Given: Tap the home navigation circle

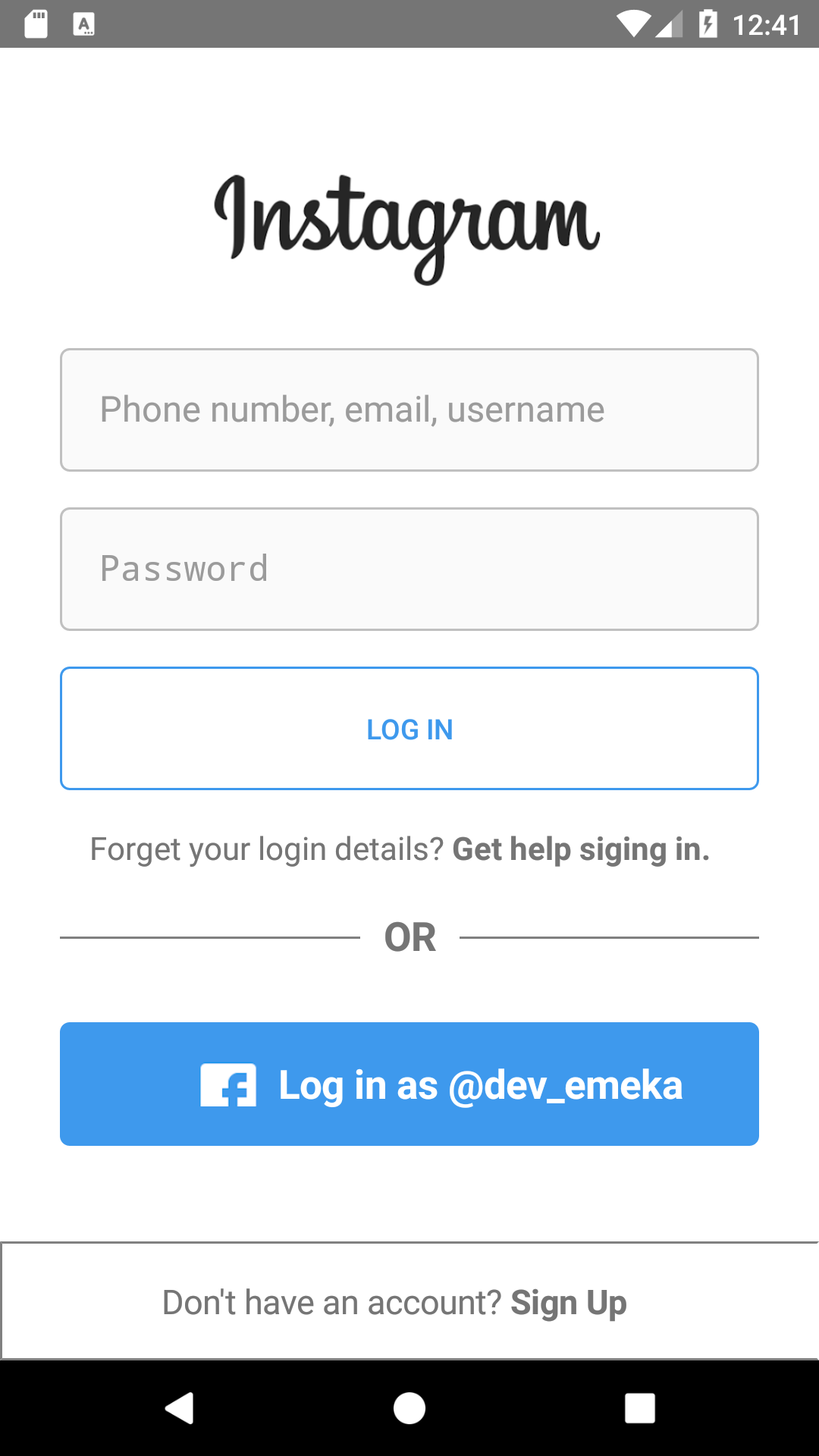Looking at the screenshot, I should point(409,1409).
